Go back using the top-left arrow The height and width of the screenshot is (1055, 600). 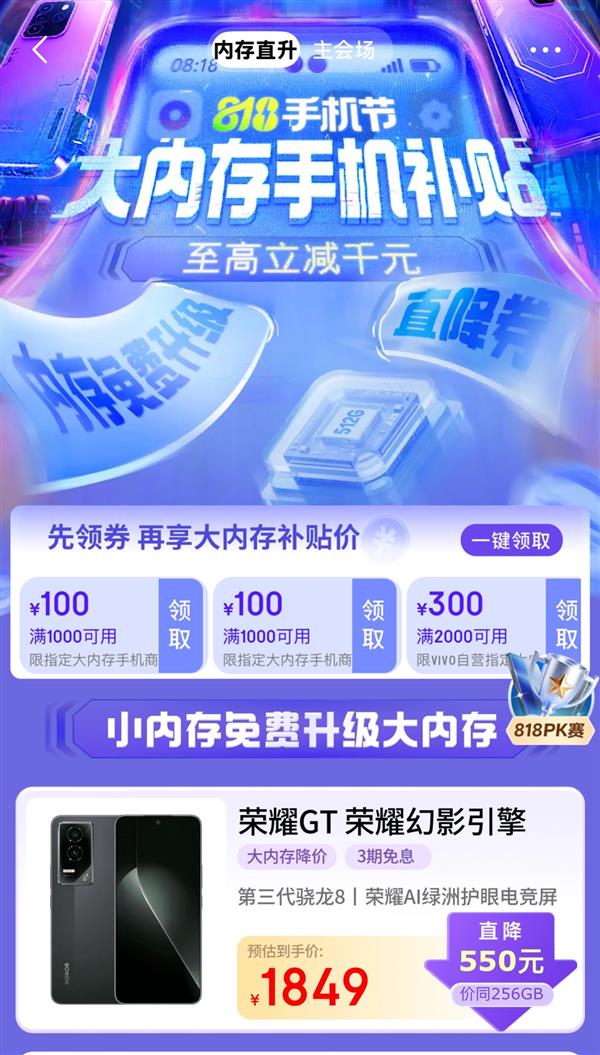tap(39, 50)
